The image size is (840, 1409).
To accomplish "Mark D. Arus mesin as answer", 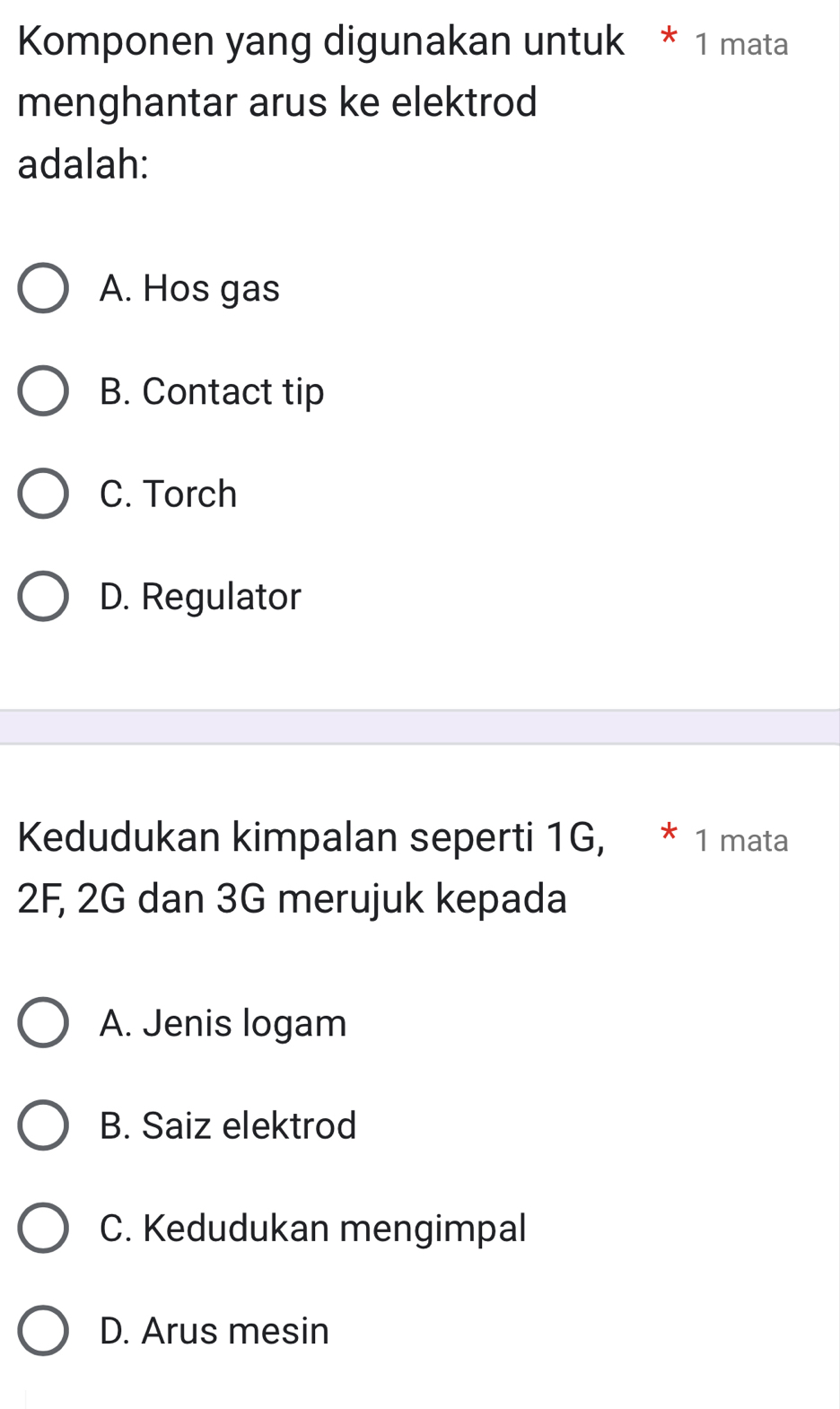I will pos(43,1331).
